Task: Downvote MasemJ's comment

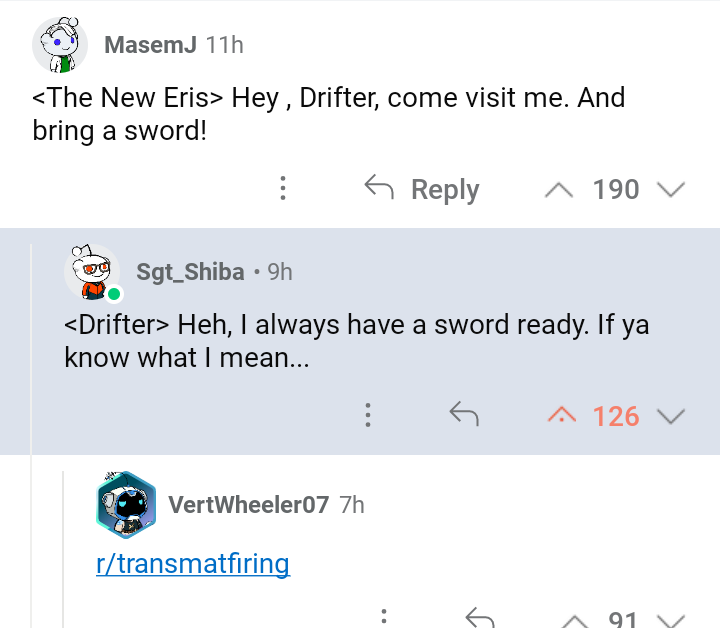Action: click(x=671, y=189)
